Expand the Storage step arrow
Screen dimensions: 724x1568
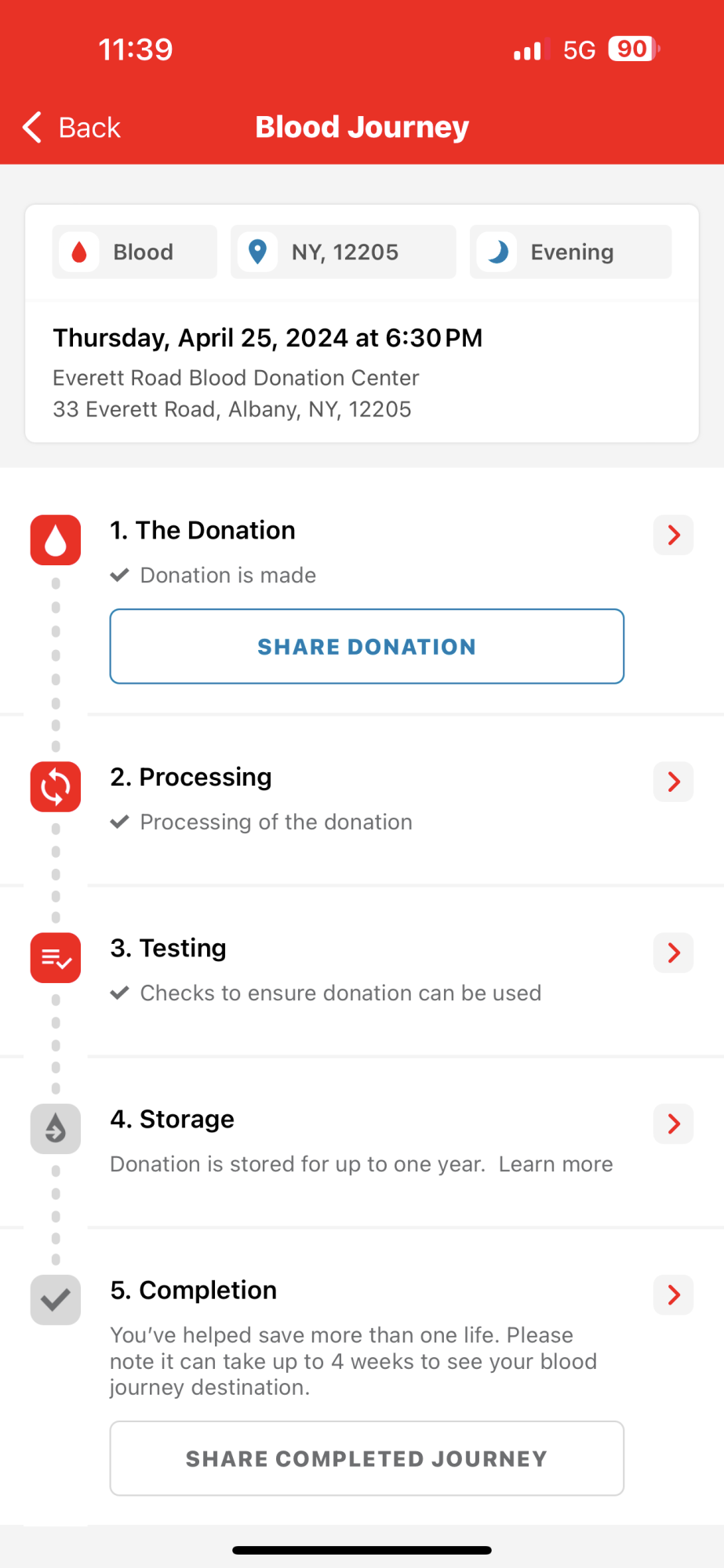(x=673, y=1123)
